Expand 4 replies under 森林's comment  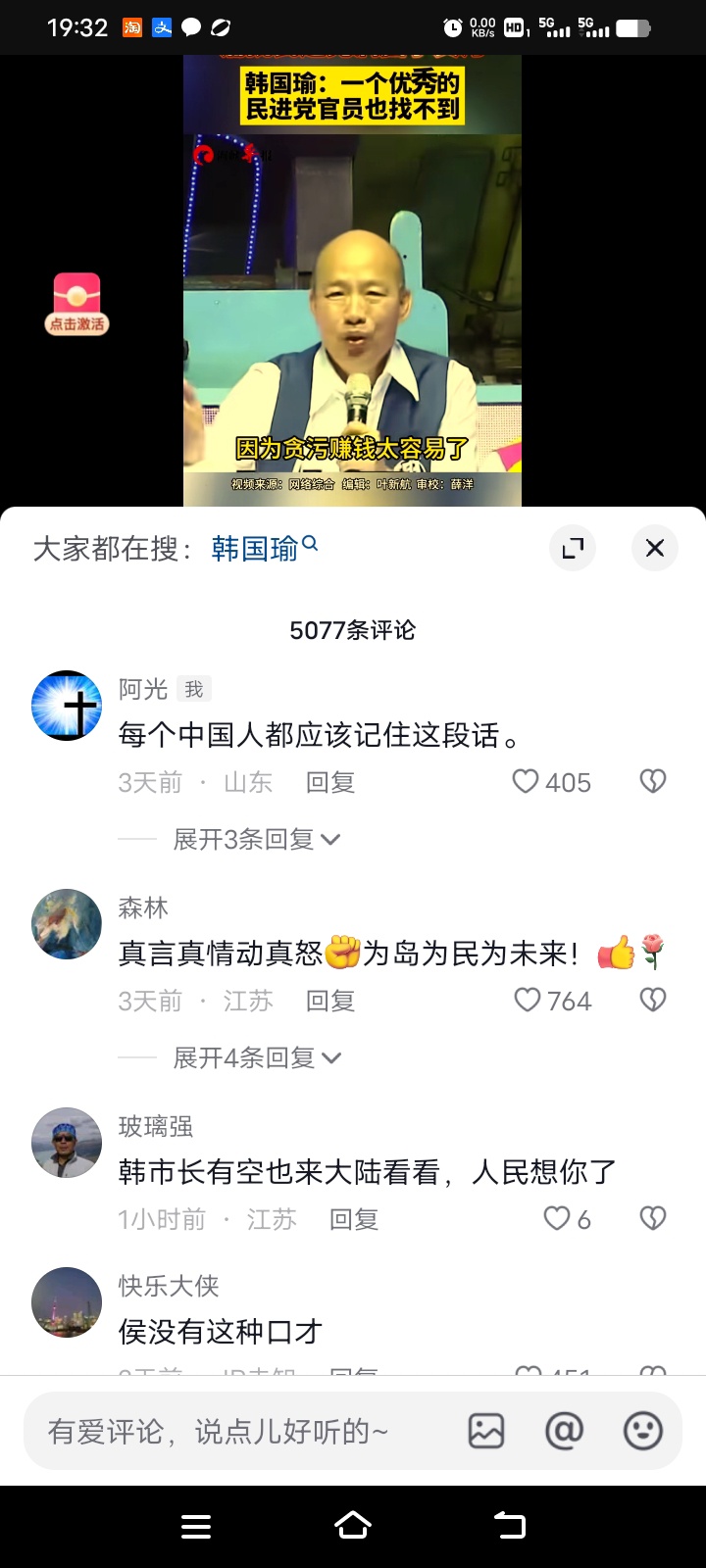pos(257,1057)
